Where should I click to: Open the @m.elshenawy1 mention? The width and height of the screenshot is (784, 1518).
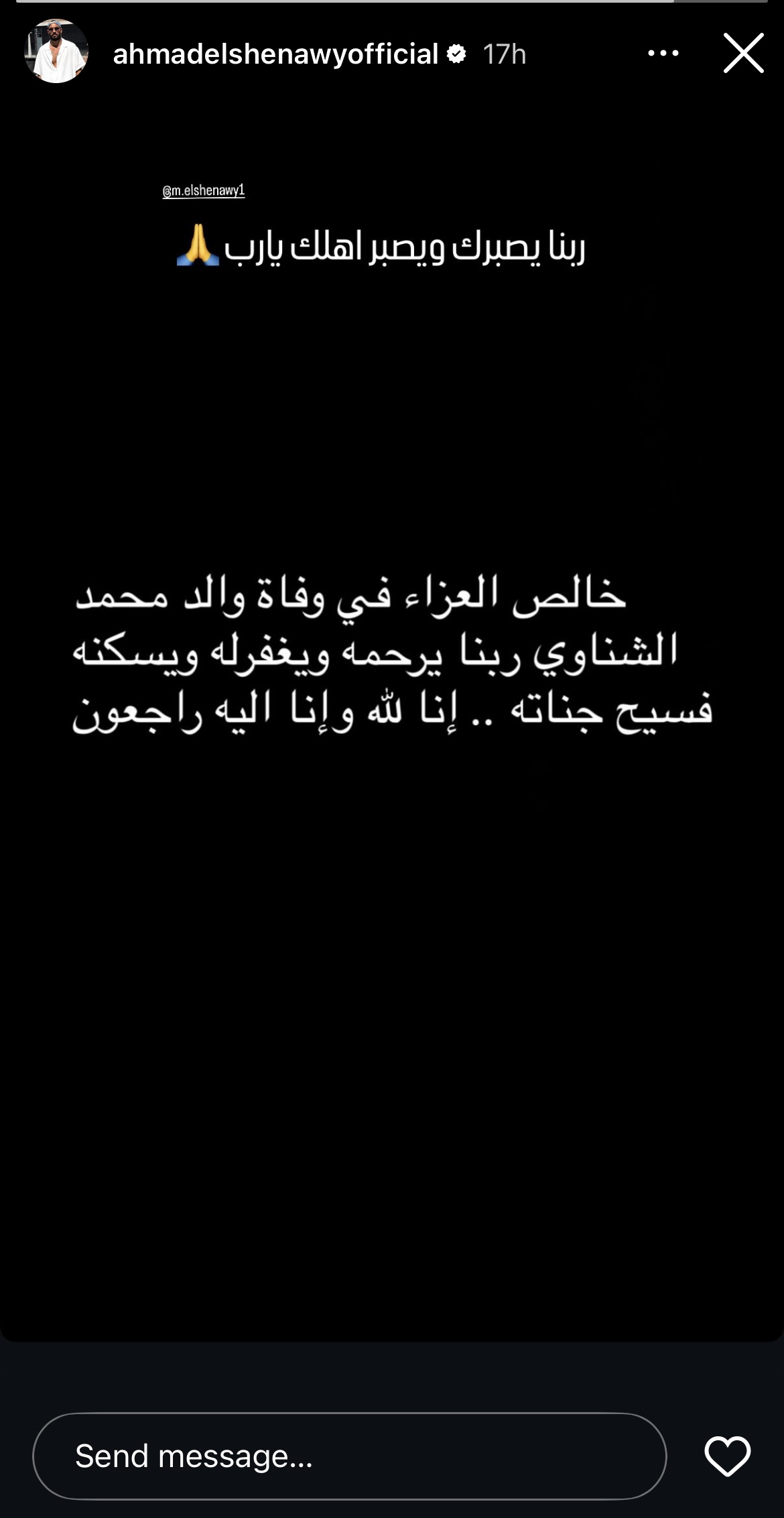point(204,191)
